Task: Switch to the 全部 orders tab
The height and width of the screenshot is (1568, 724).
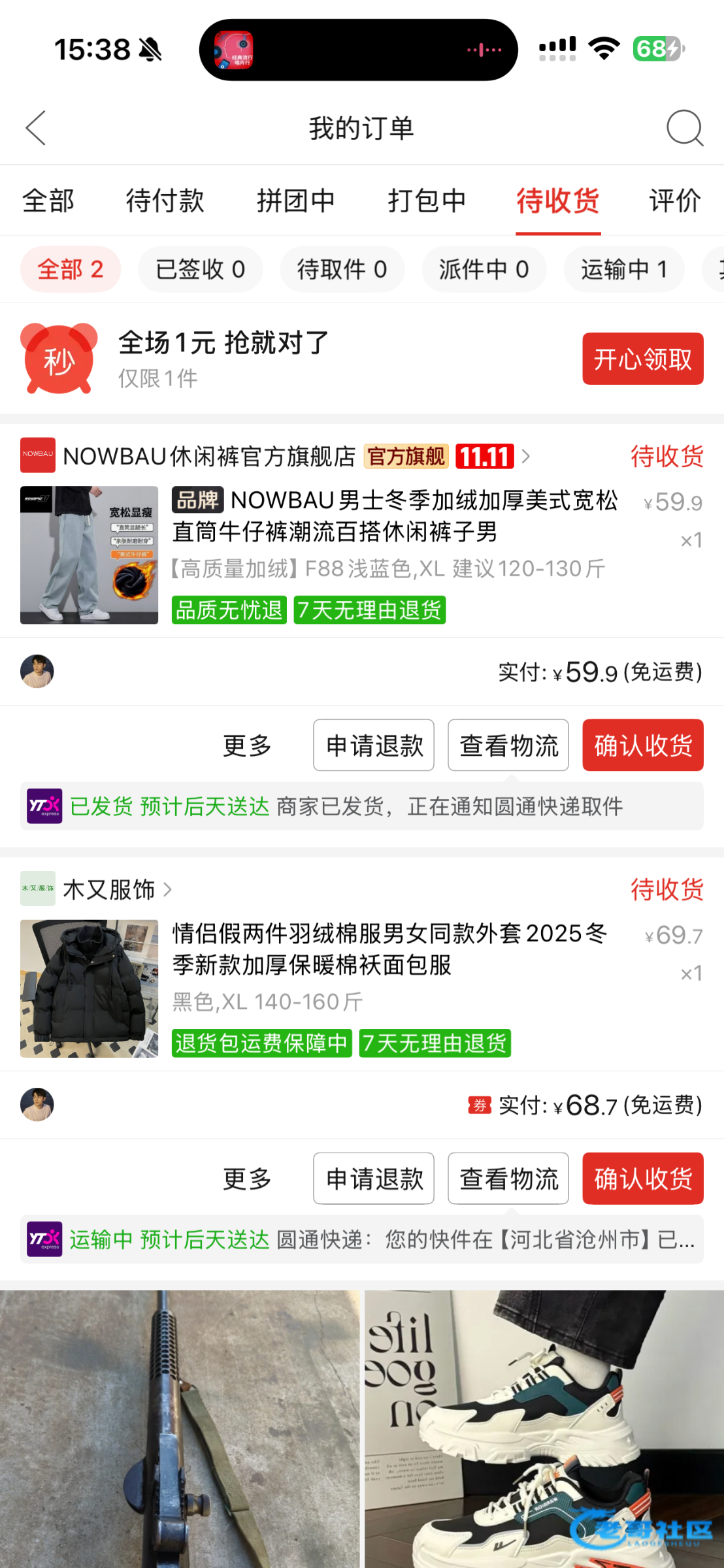Action: 48,201
